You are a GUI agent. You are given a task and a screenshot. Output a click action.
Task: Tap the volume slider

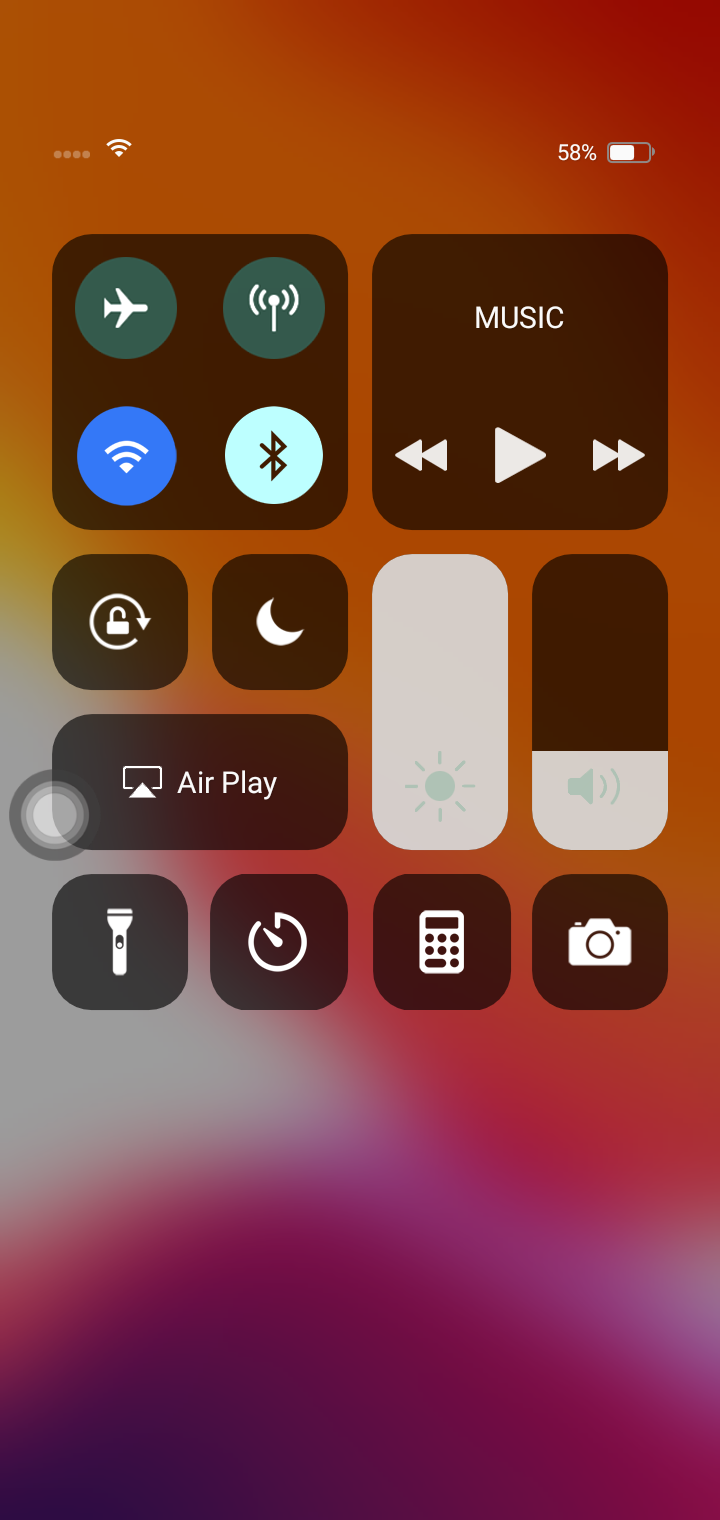(600, 702)
